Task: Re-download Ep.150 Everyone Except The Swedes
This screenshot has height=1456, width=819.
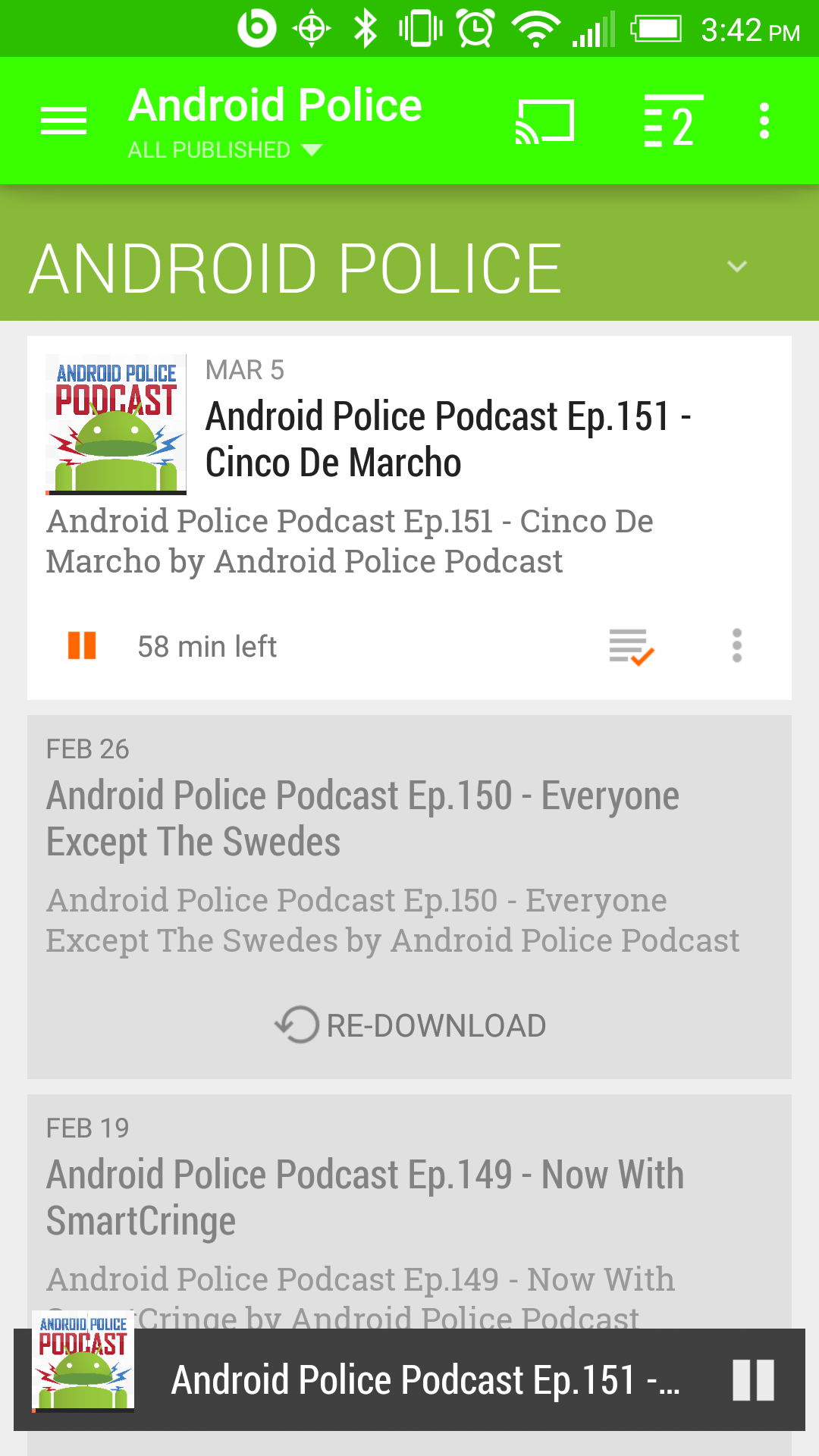Action: coord(409,1025)
